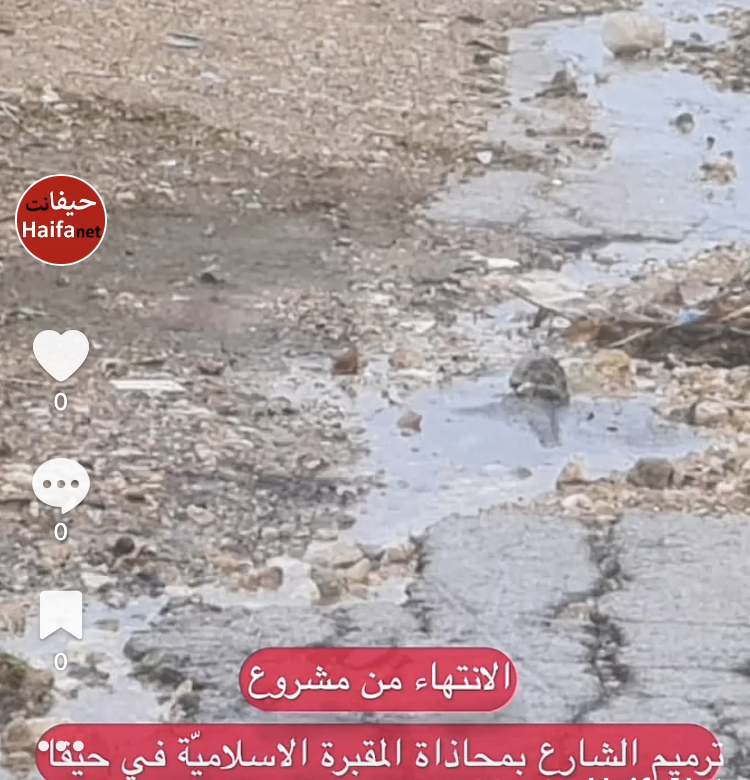Open the comments bubble
Screen dimensions: 750x780
61,484
